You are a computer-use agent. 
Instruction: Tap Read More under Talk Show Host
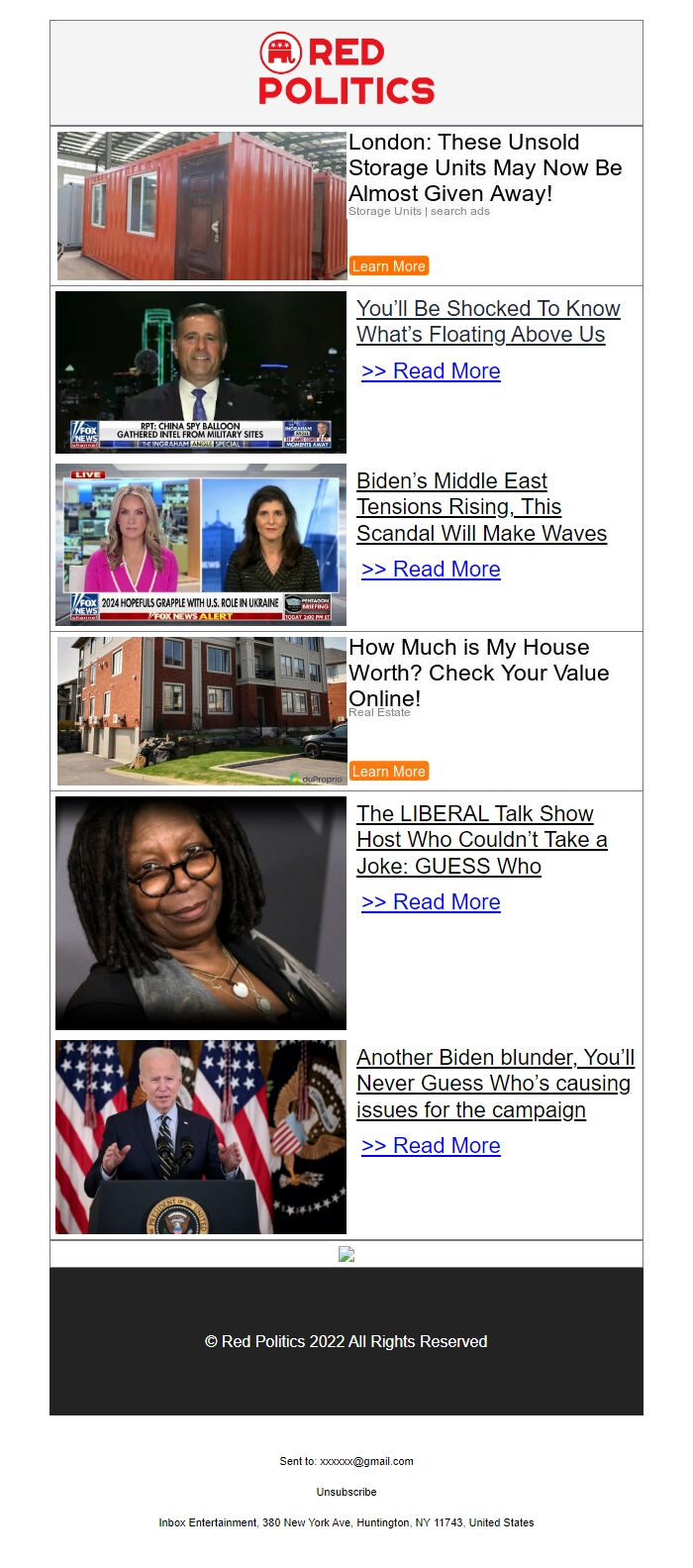click(431, 902)
